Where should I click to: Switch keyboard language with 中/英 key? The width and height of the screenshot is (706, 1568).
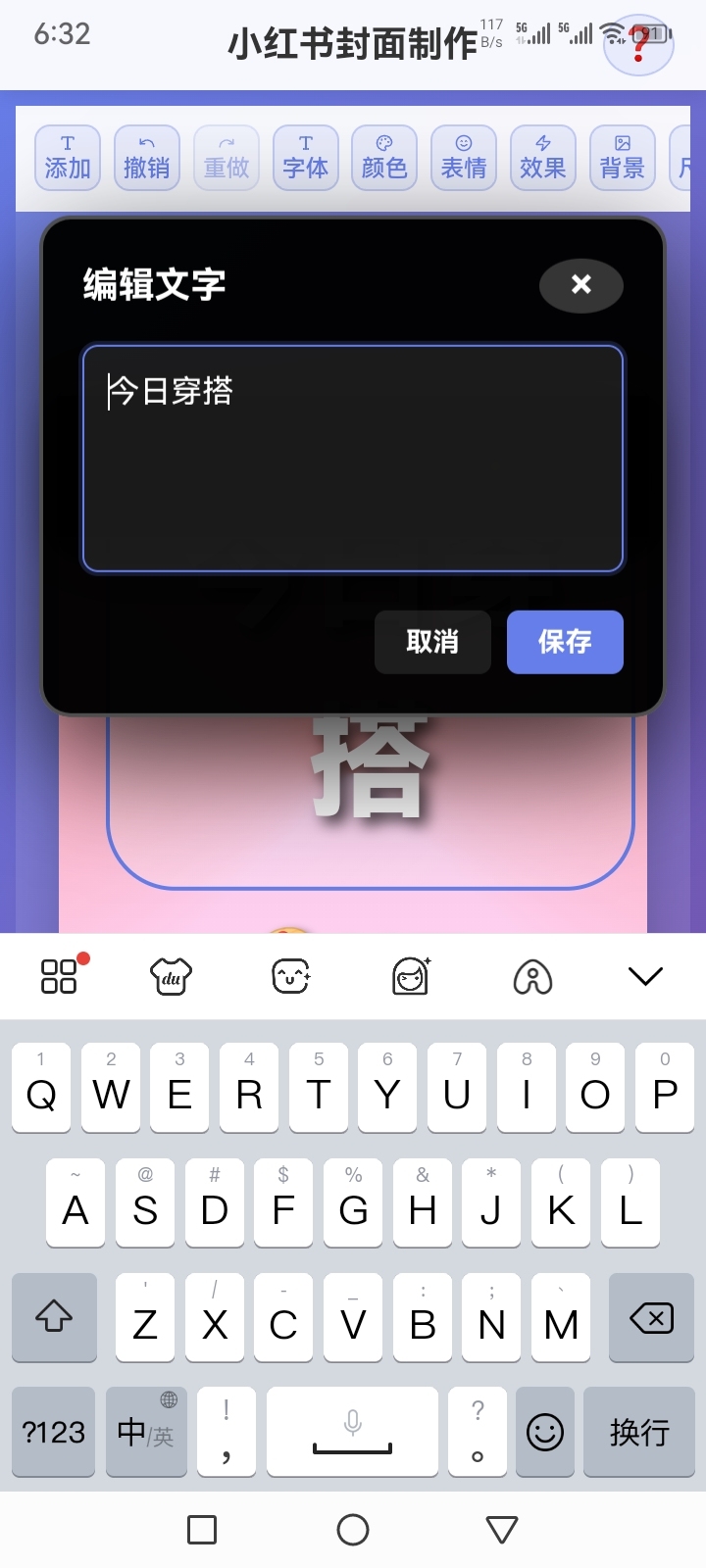[x=146, y=1432]
